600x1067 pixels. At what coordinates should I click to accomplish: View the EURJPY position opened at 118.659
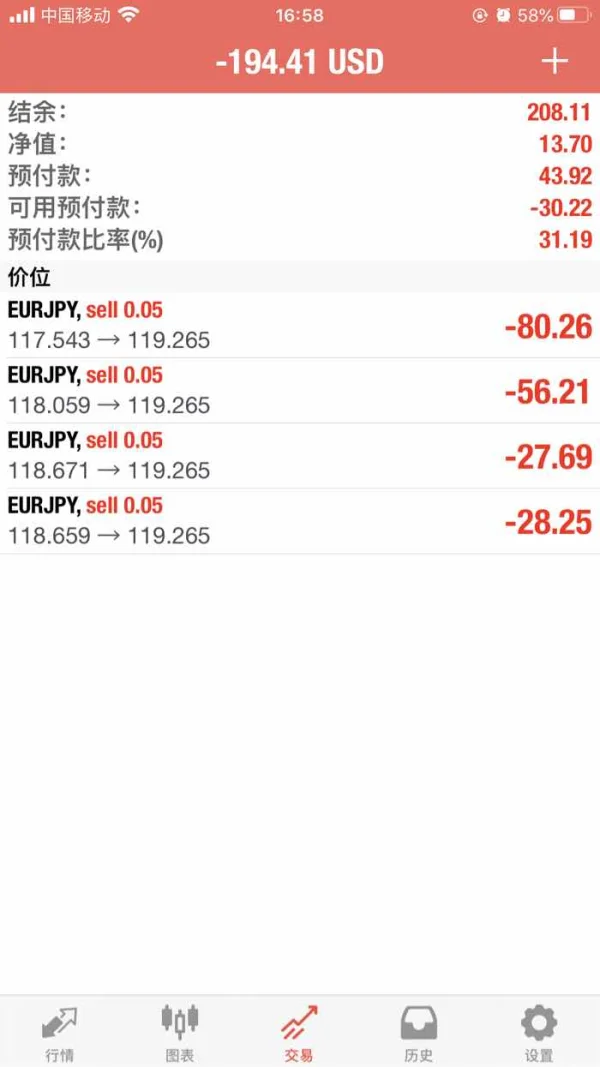(x=300, y=521)
